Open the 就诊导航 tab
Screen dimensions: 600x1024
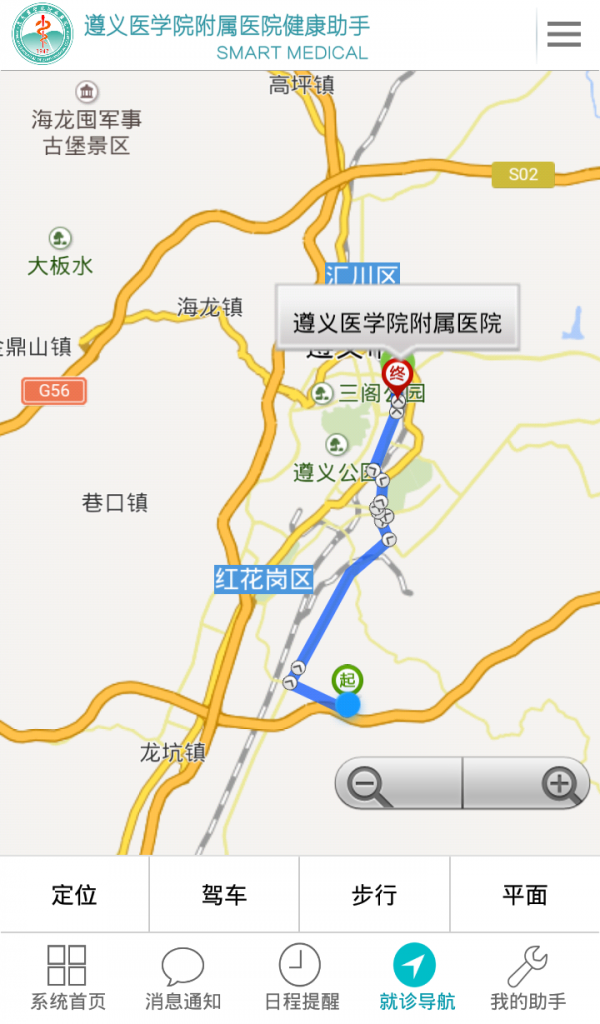pos(416,977)
